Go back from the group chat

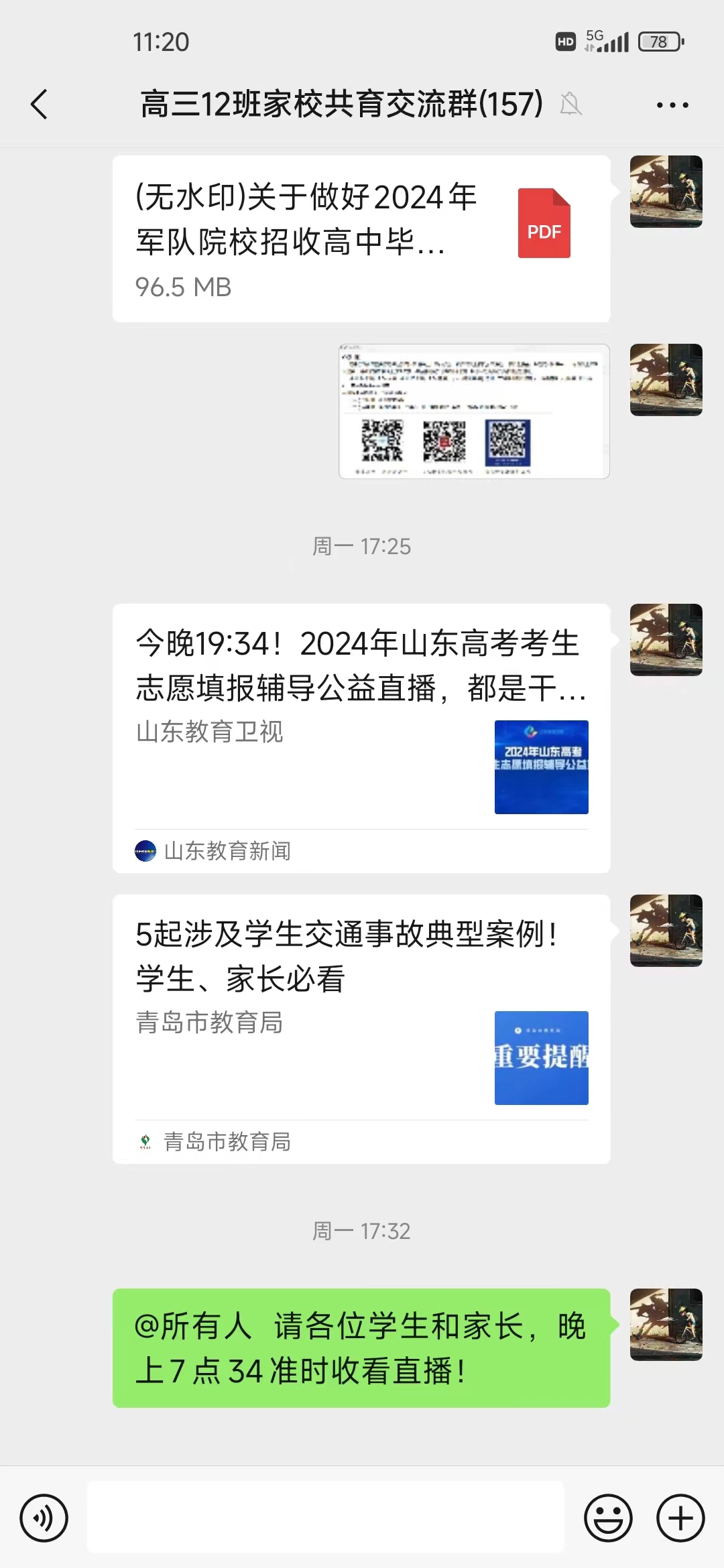(x=40, y=105)
